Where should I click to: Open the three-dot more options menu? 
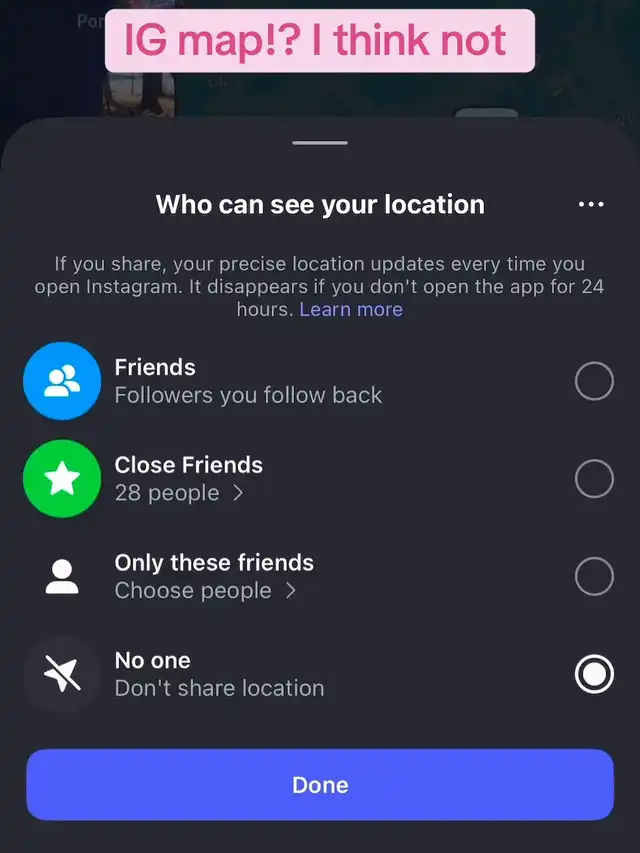pyautogui.click(x=591, y=205)
